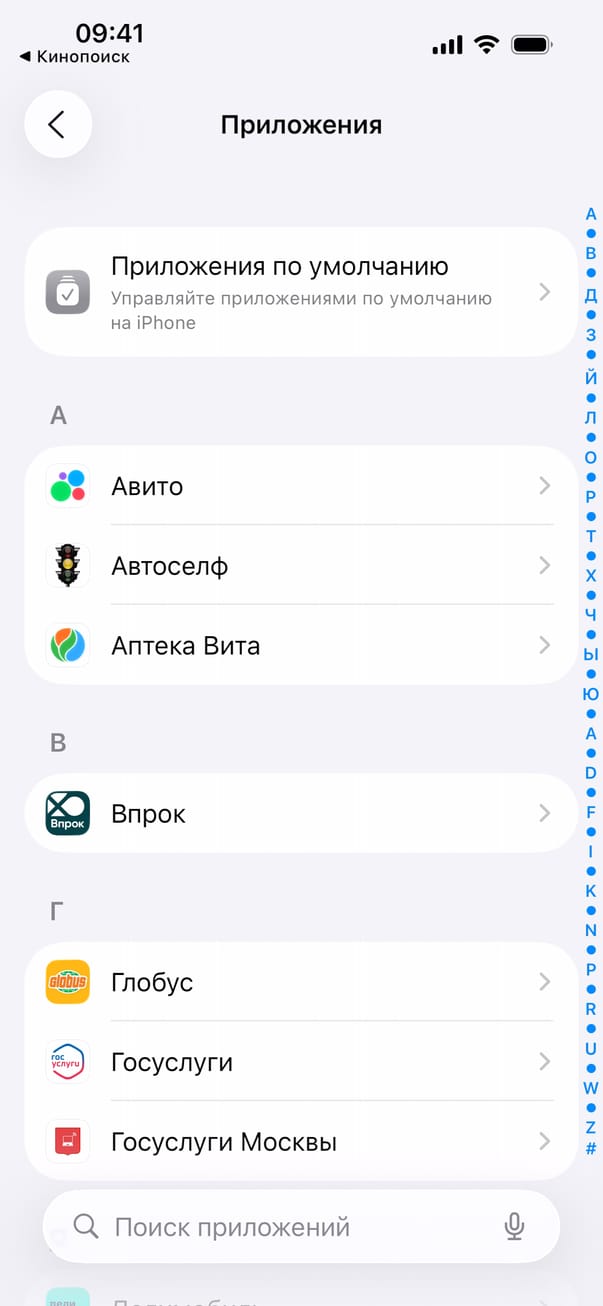Open Впрок app settings
The image size is (603, 1306).
300,813
